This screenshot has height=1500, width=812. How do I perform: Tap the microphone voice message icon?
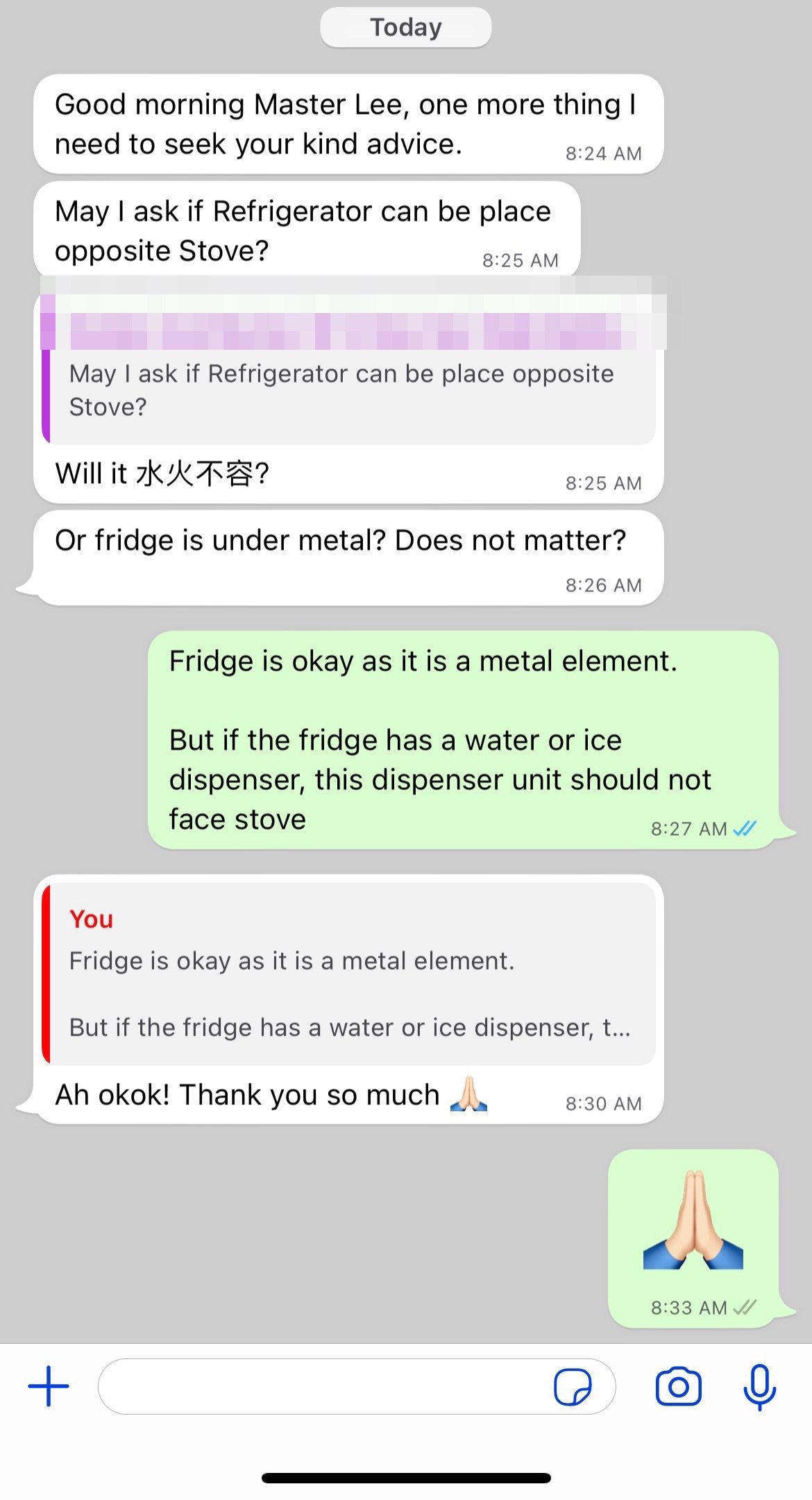point(759,1386)
